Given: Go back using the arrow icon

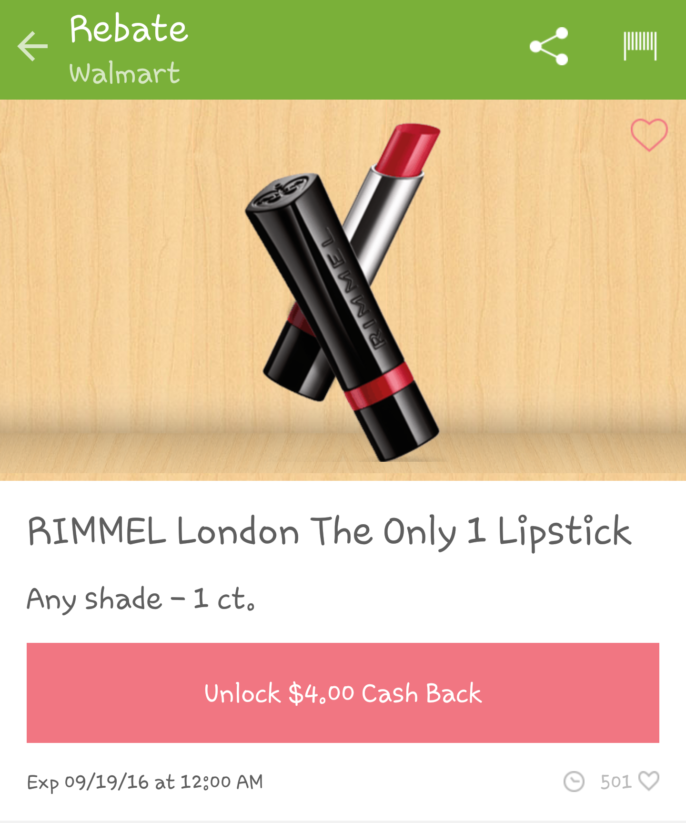Looking at the screenshot, I should 32,47.
